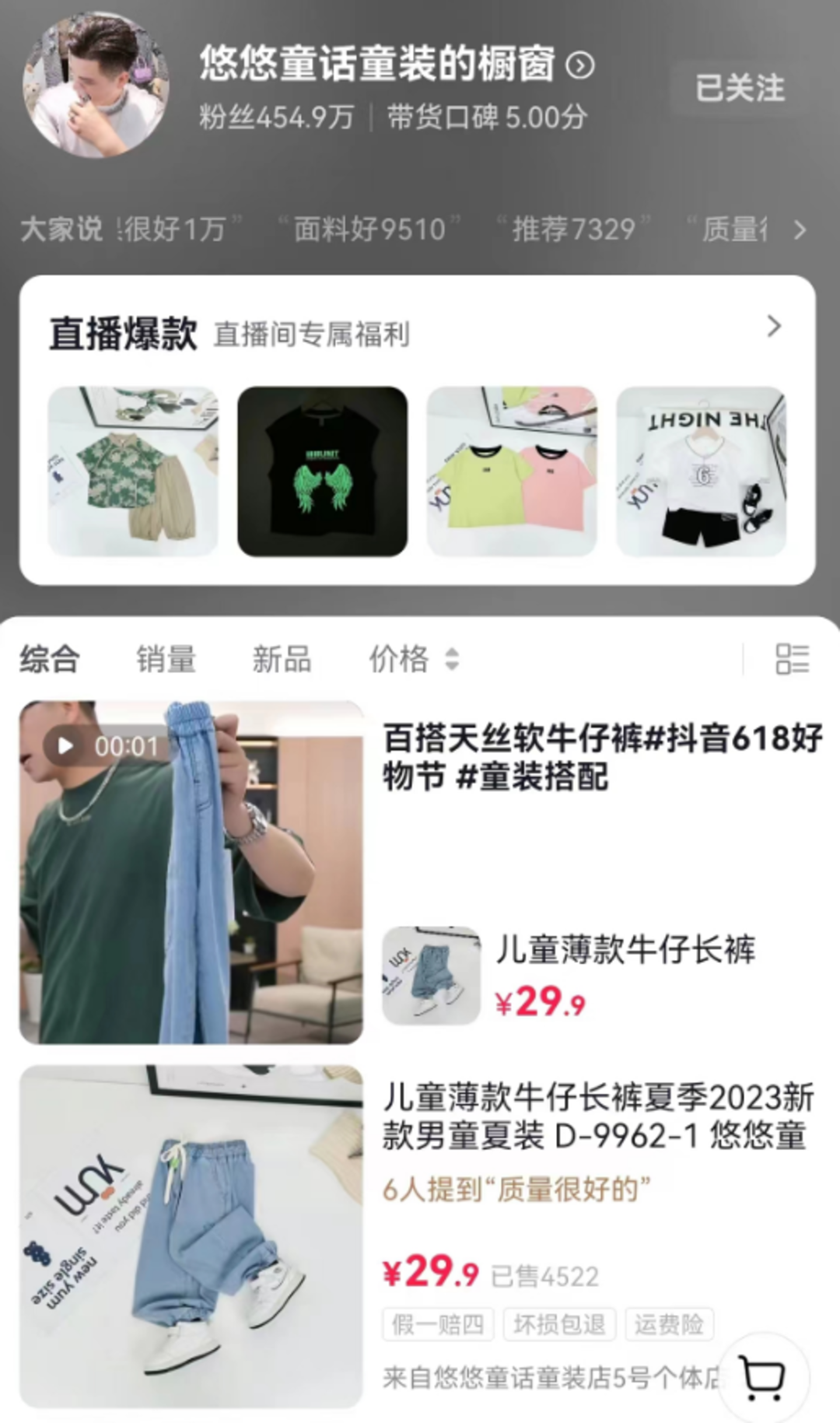Open 直播爆款 section chevron
The image size is (840, 1423).
773,326
